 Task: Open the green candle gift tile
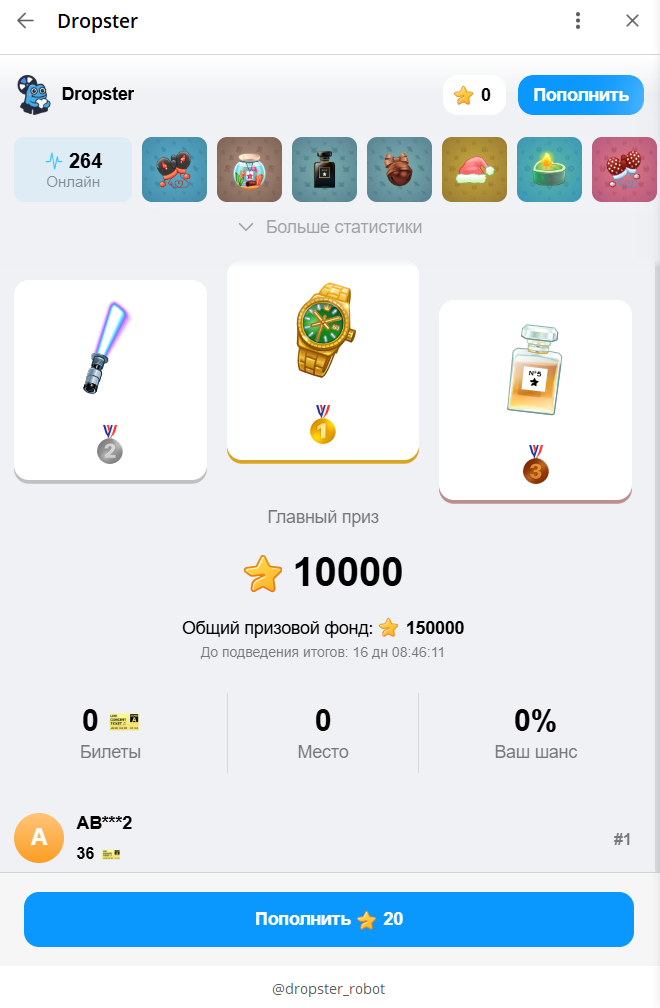click(x=549, y=169)
